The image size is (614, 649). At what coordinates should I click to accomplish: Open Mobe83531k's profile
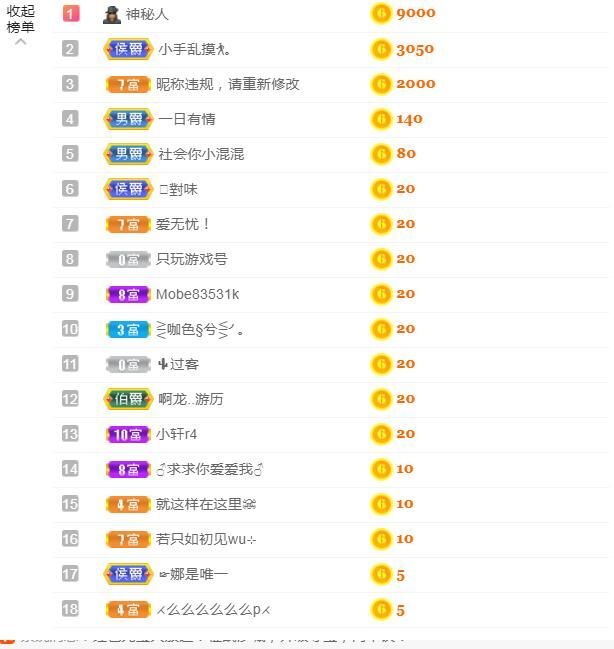click(x=197, y=294)
